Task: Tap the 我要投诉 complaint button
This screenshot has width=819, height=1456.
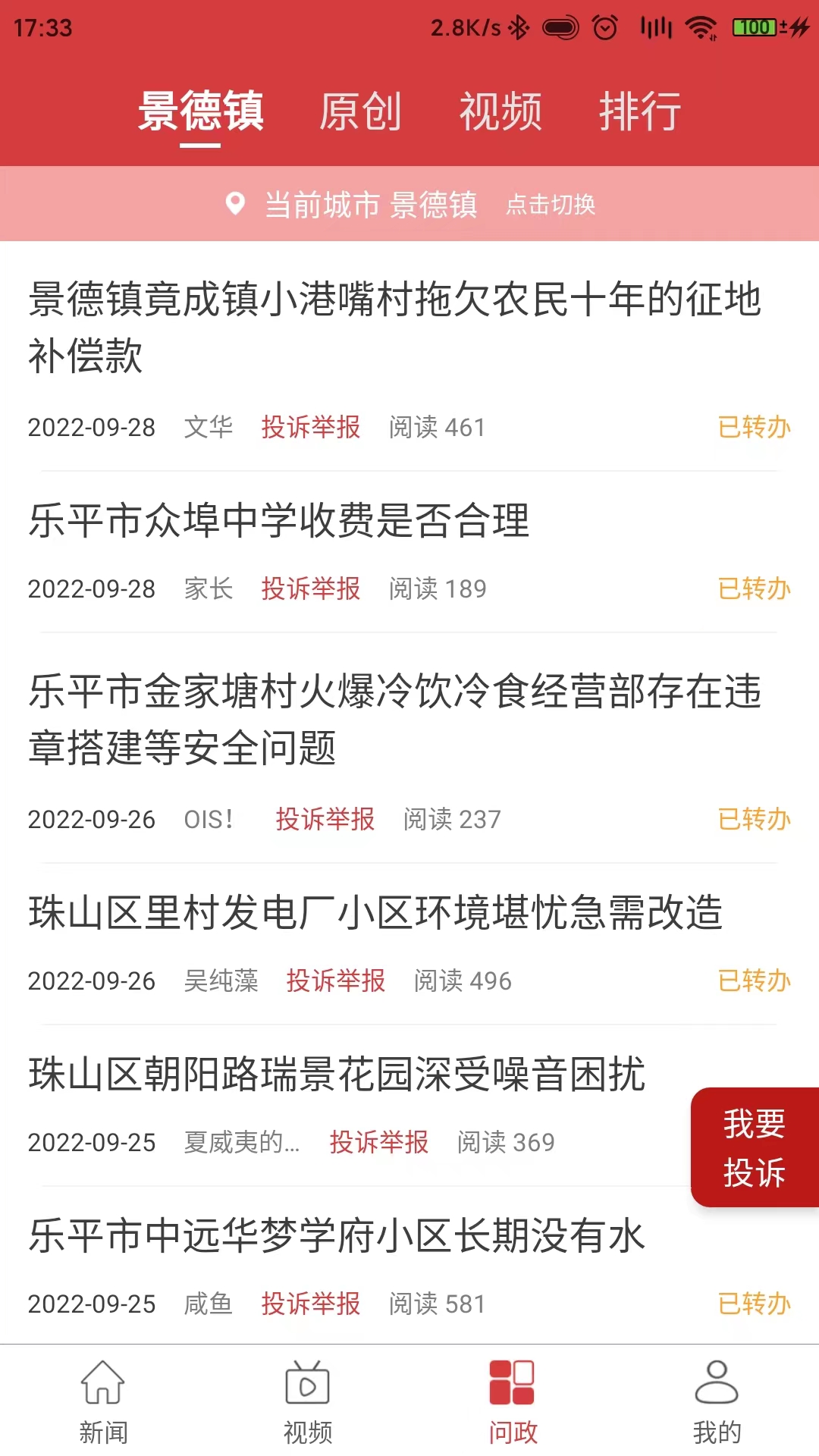Action: point(754,1147)
